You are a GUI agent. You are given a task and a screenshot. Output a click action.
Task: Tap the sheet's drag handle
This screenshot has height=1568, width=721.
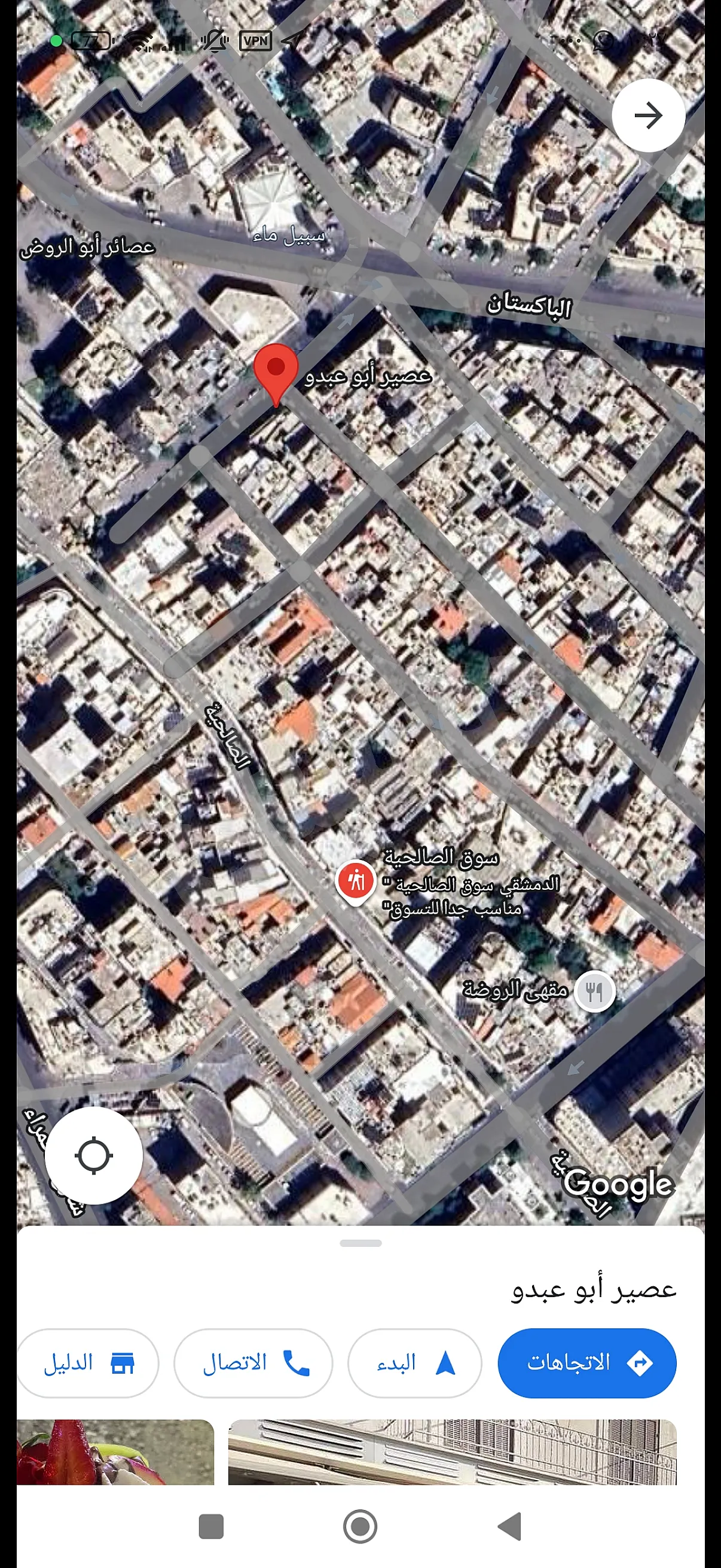tap(361, 1243)
